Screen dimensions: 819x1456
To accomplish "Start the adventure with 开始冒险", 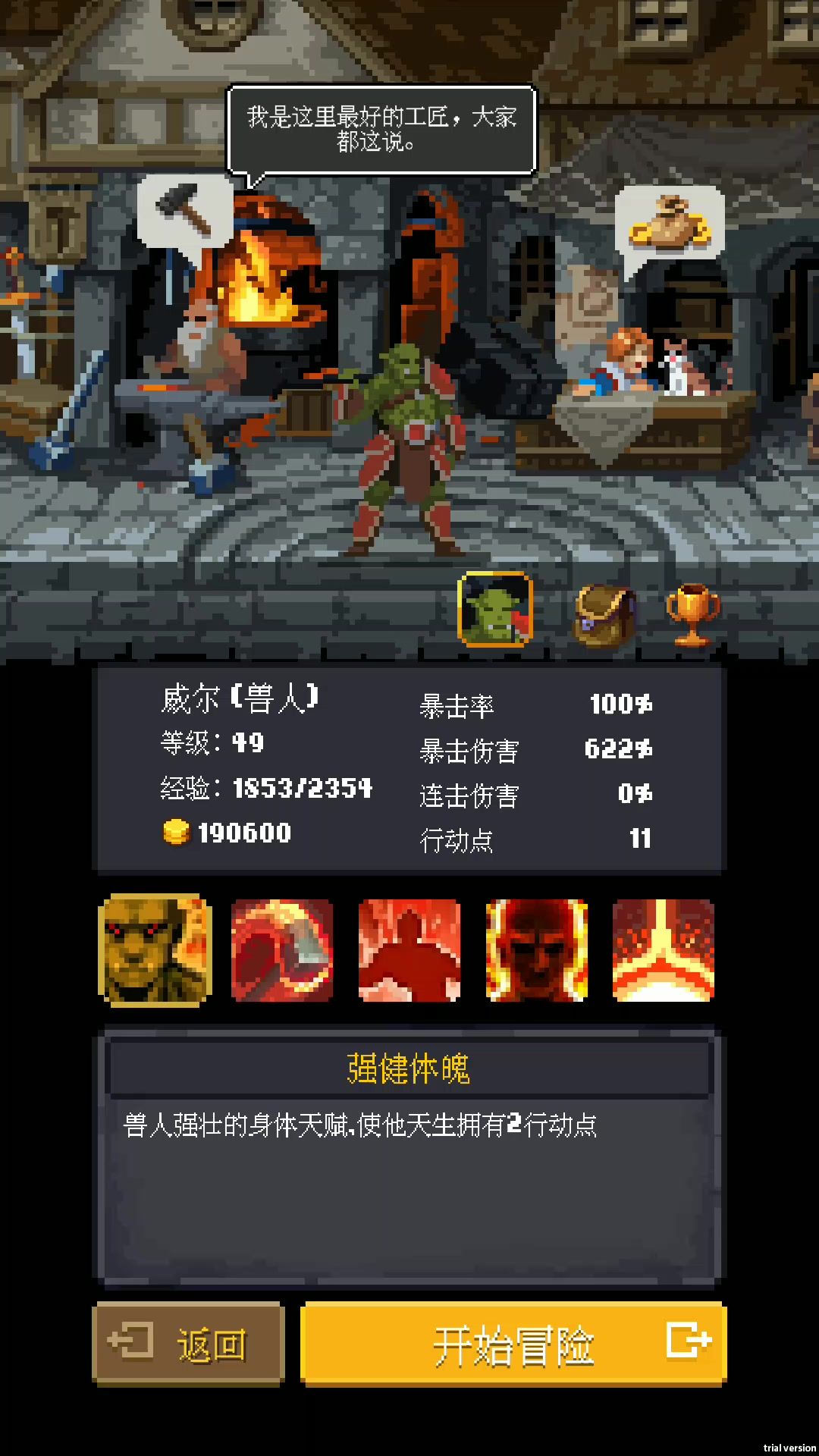I will click(514, 1345).
